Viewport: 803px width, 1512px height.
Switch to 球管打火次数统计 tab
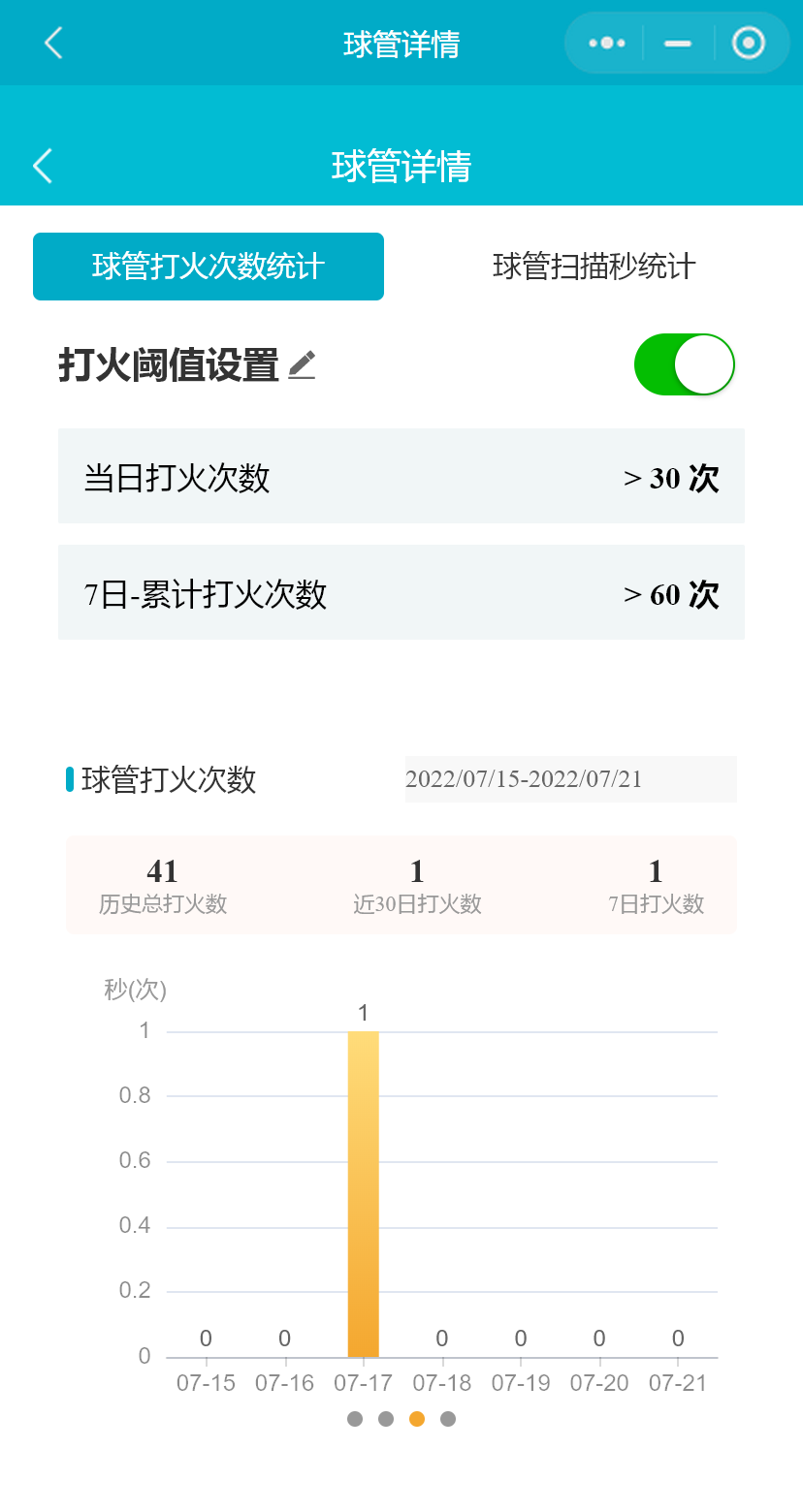click(209, 267)
